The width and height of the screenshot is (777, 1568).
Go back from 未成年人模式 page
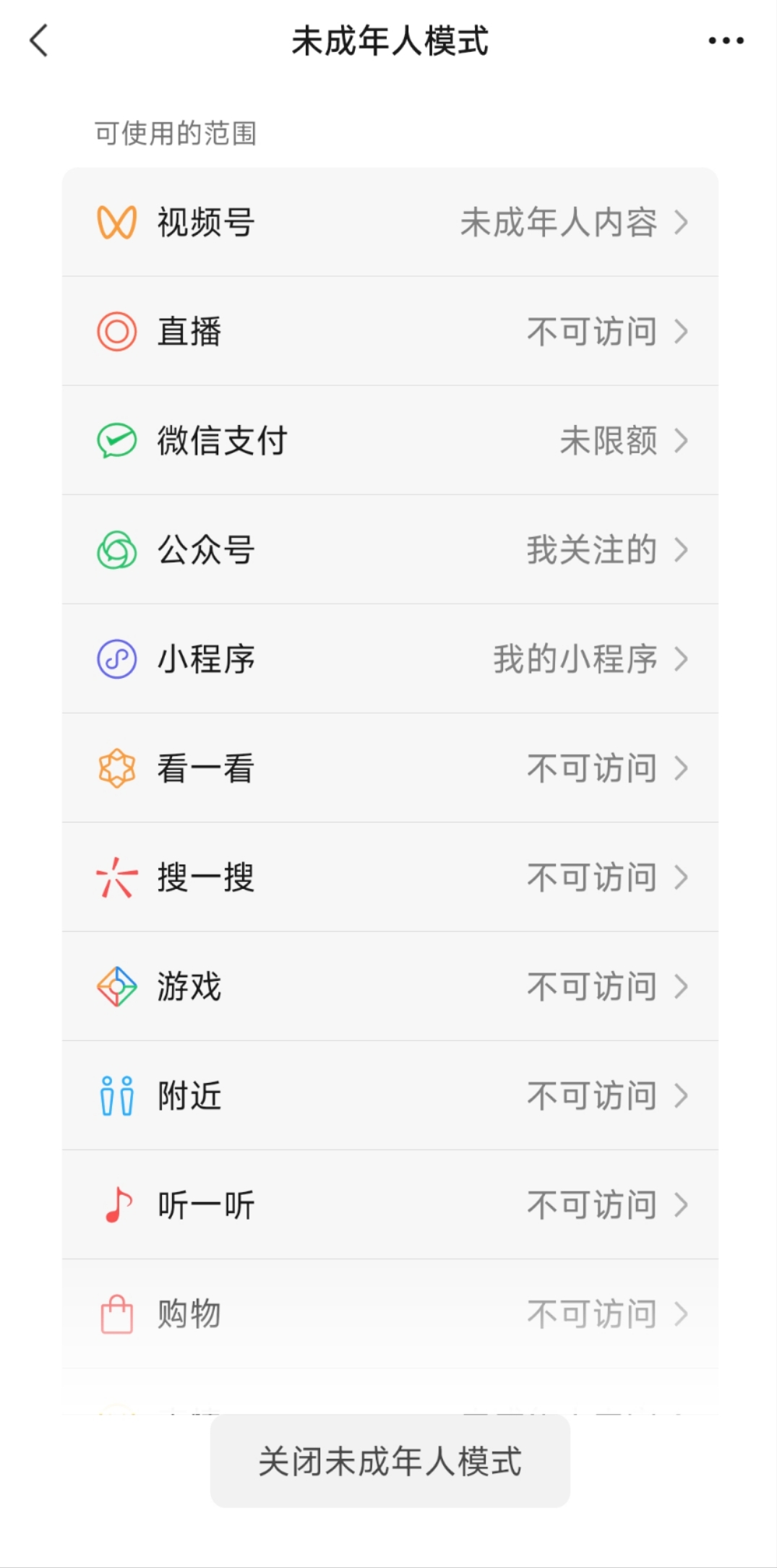click(39, 40)
